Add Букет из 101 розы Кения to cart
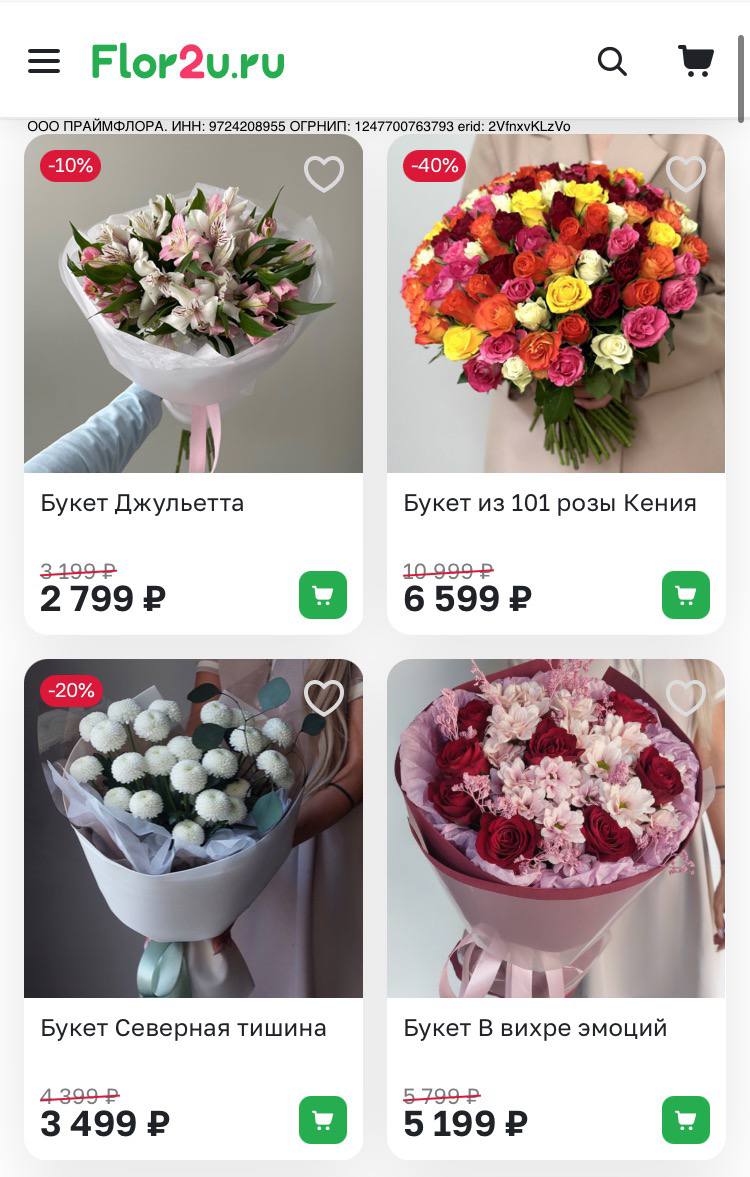750x1177 pixels. (x=686, y=595)
